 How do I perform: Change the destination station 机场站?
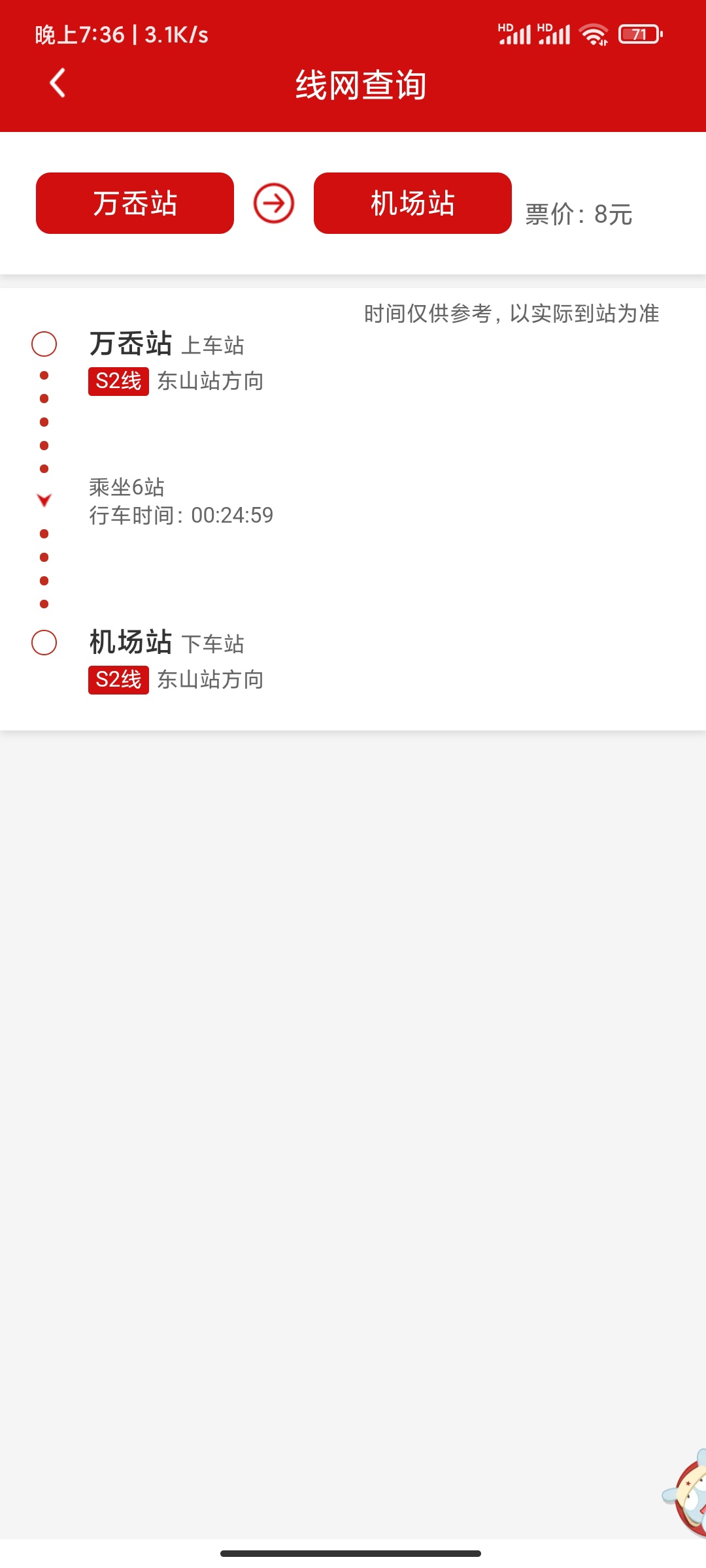412,203
